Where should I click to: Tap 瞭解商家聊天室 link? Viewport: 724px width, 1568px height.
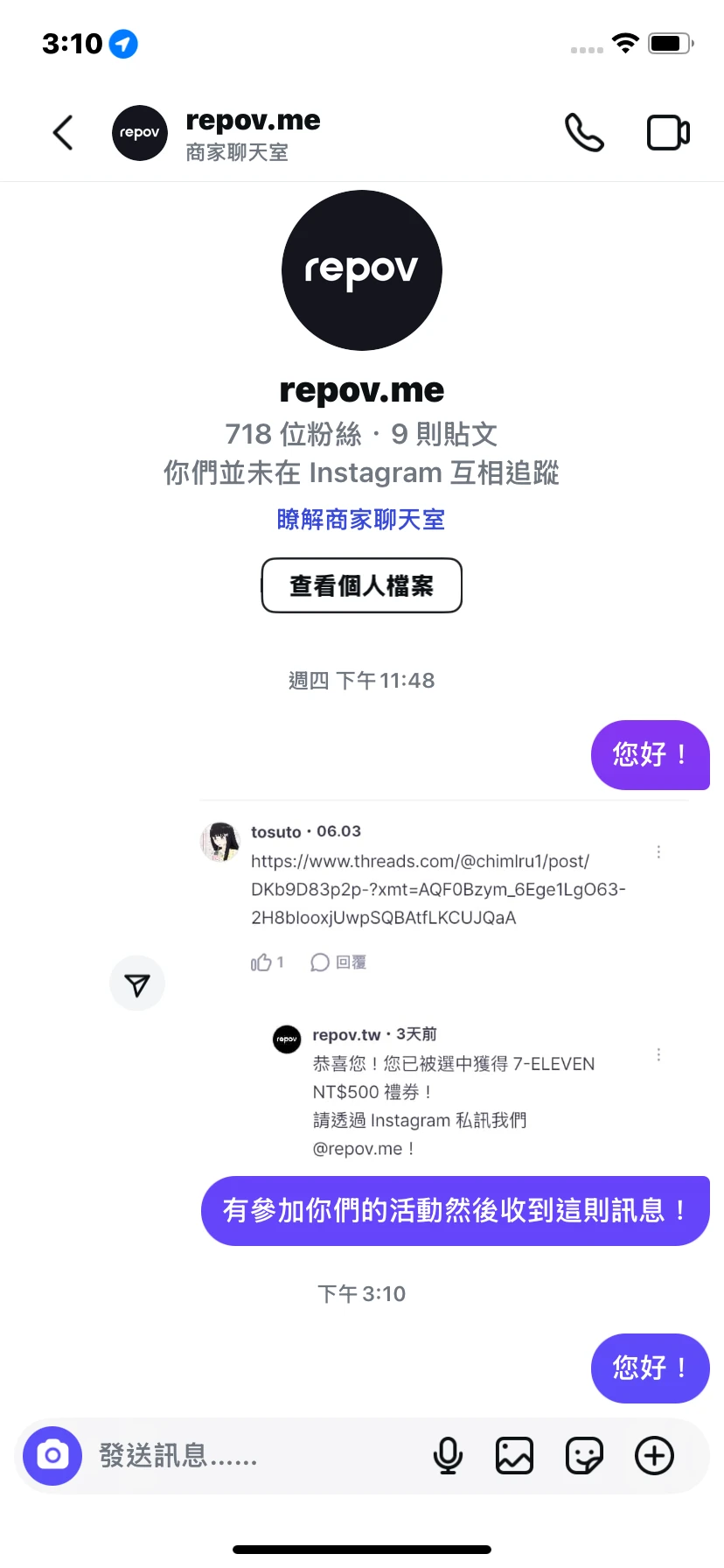(361, 520)
